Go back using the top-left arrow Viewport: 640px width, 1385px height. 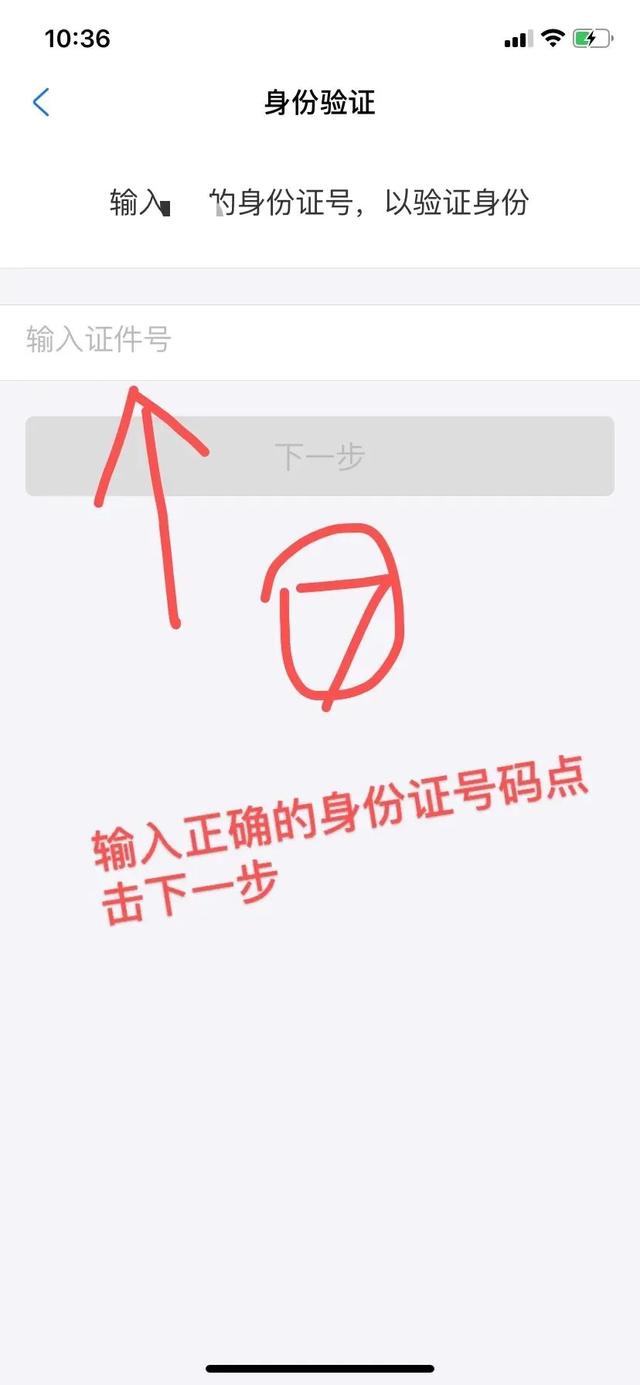[41, 102]
